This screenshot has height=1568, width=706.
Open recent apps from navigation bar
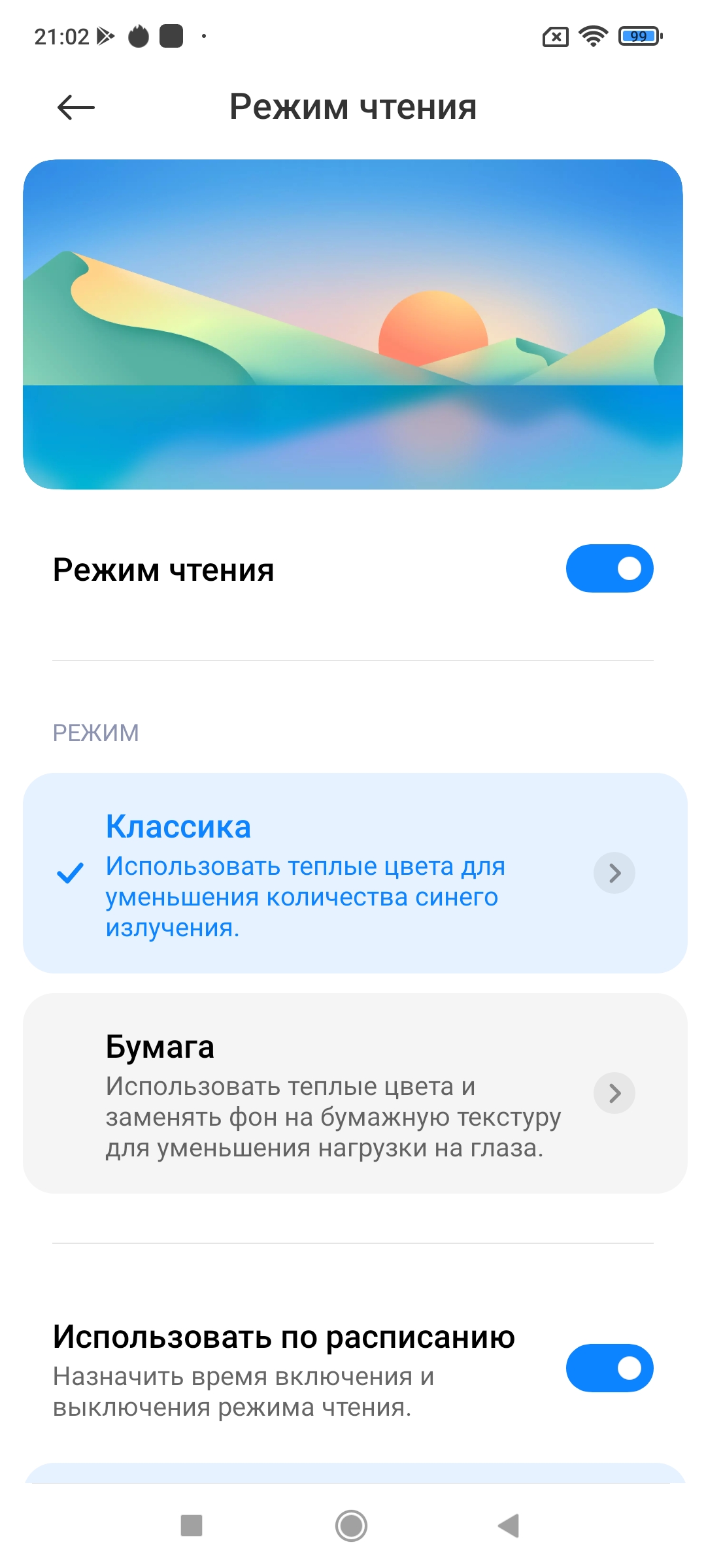(192, 1526)
